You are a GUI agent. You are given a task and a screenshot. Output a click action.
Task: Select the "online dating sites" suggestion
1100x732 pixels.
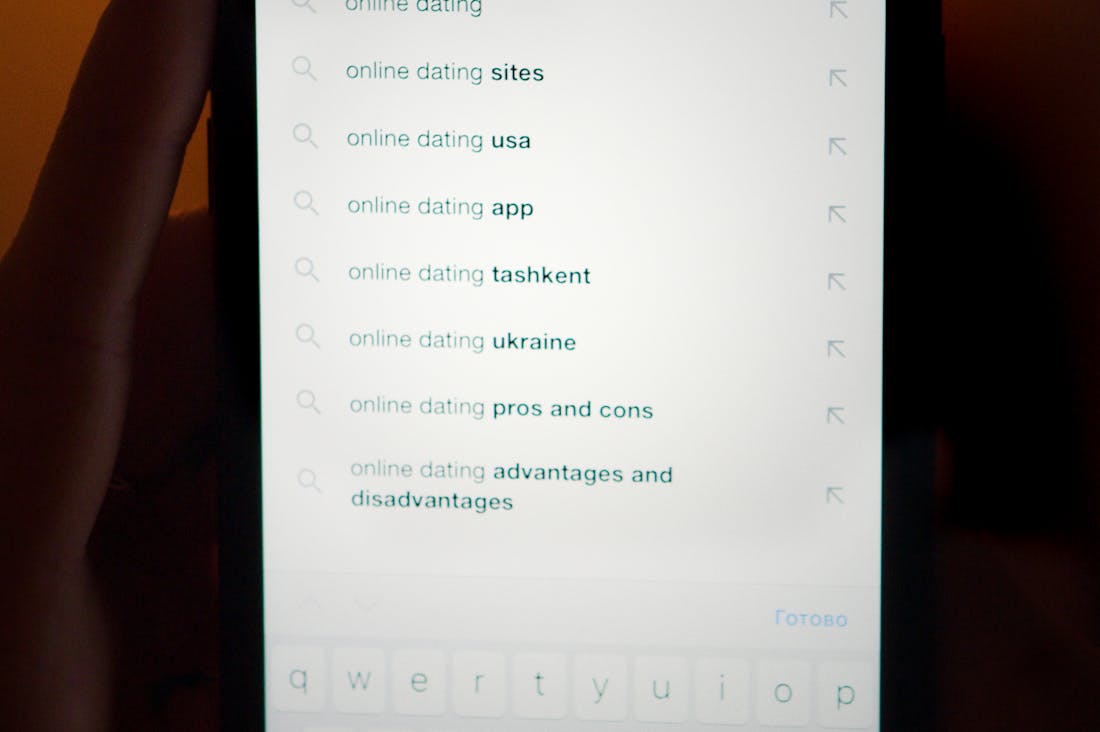pos(445,73)
